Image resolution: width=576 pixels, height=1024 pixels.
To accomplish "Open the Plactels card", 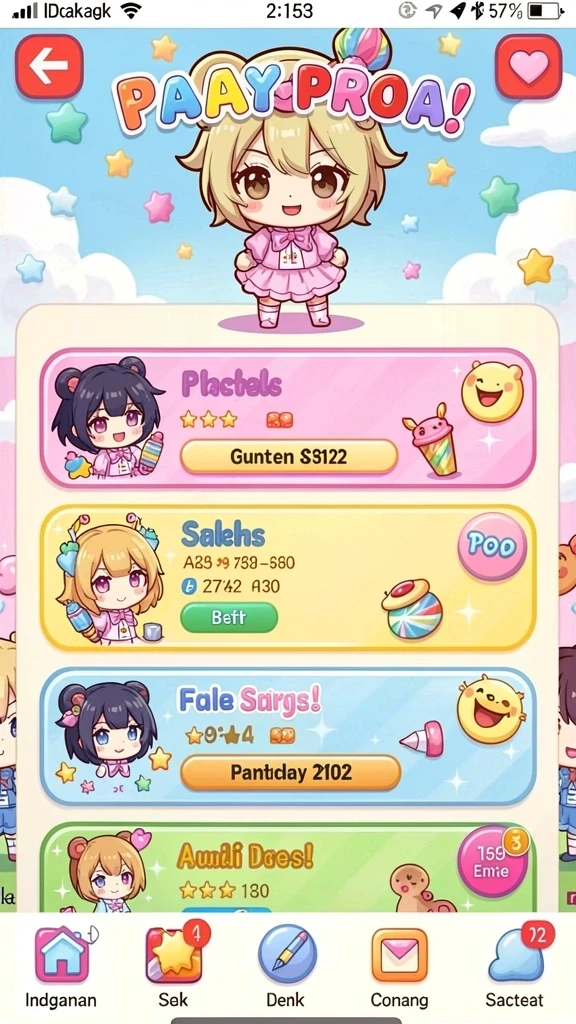I will click(288, 418).
